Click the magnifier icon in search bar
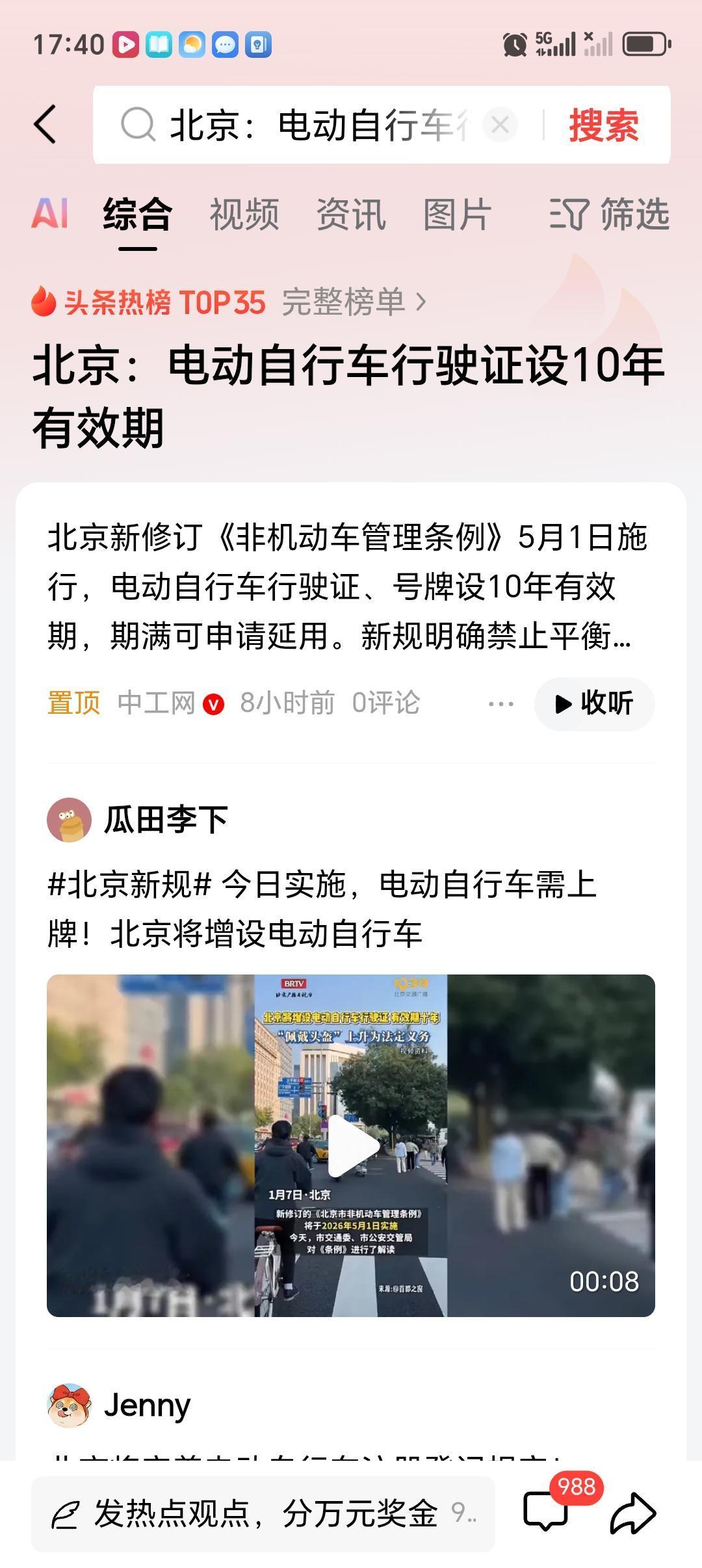The image size is (702, 1568). [137, 124]
